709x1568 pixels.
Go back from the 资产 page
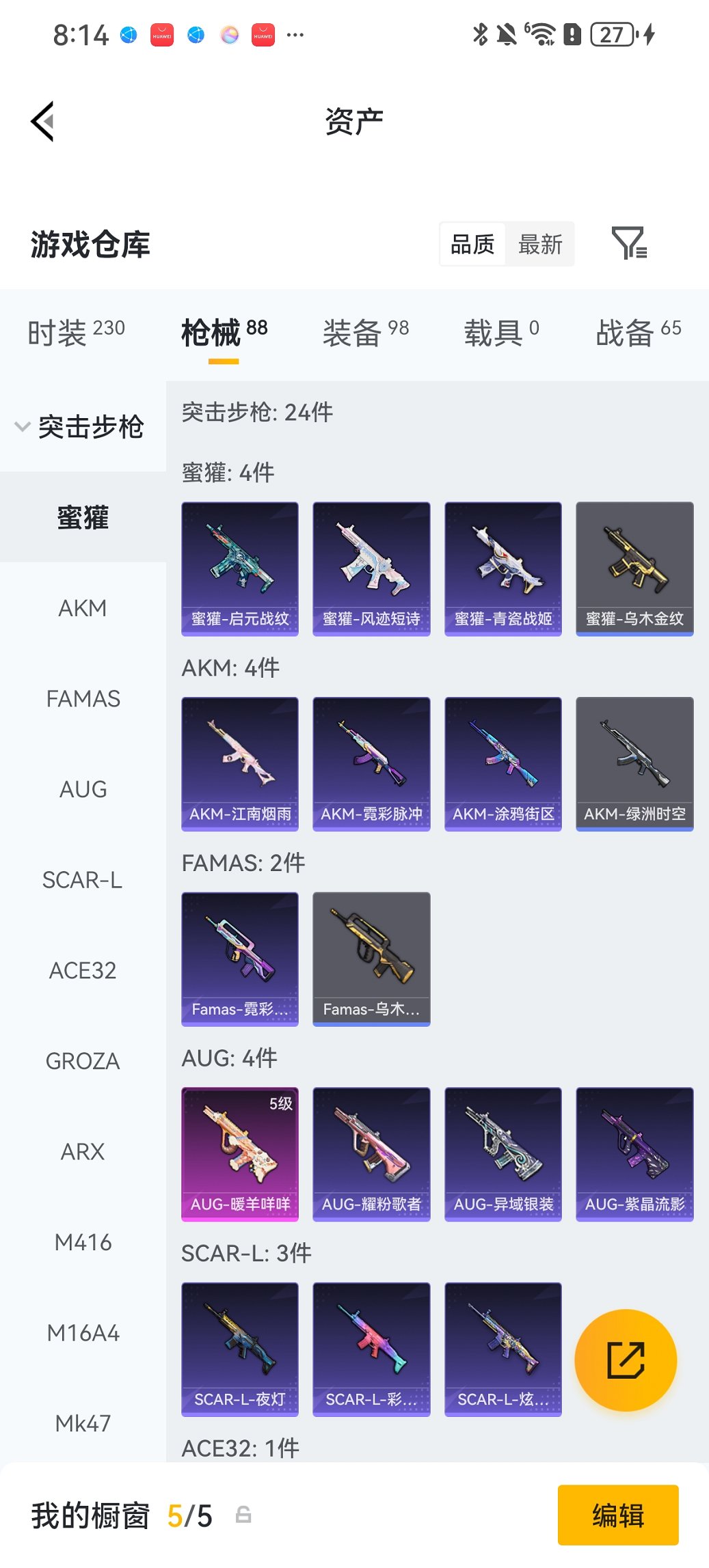coord(42,122)
